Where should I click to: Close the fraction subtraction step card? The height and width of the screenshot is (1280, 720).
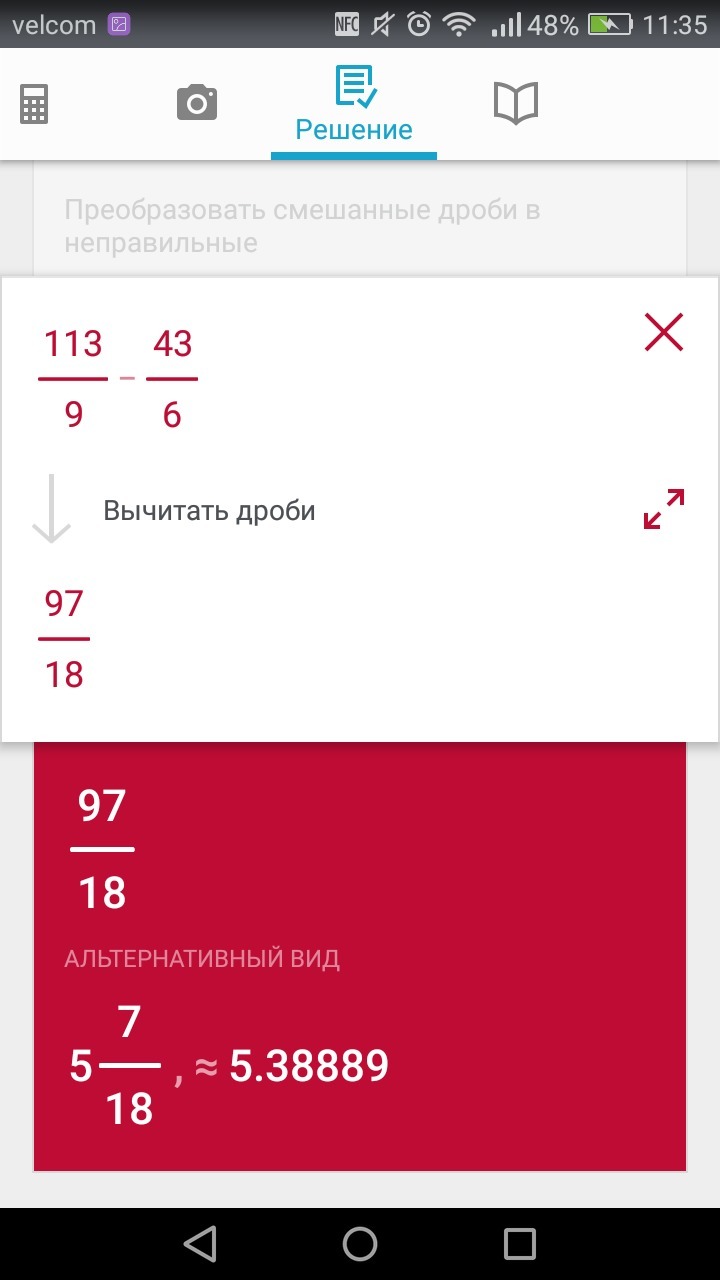[663, 332]
